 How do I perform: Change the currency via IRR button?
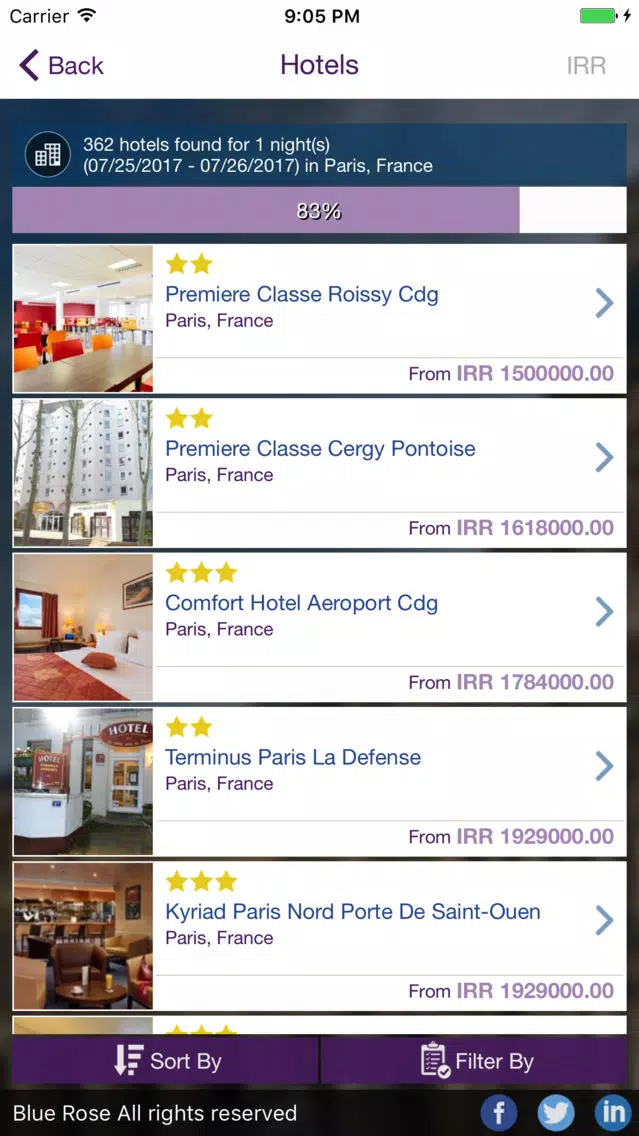click(x=585, y=65)
